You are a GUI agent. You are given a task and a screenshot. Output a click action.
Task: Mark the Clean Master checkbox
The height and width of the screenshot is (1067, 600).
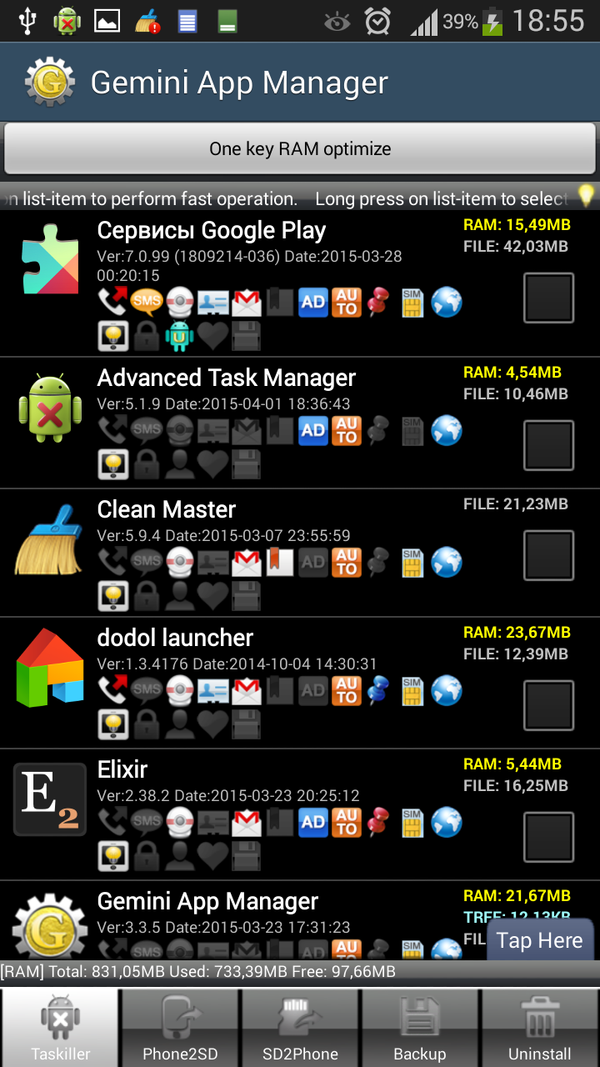(x=548, y=556)
